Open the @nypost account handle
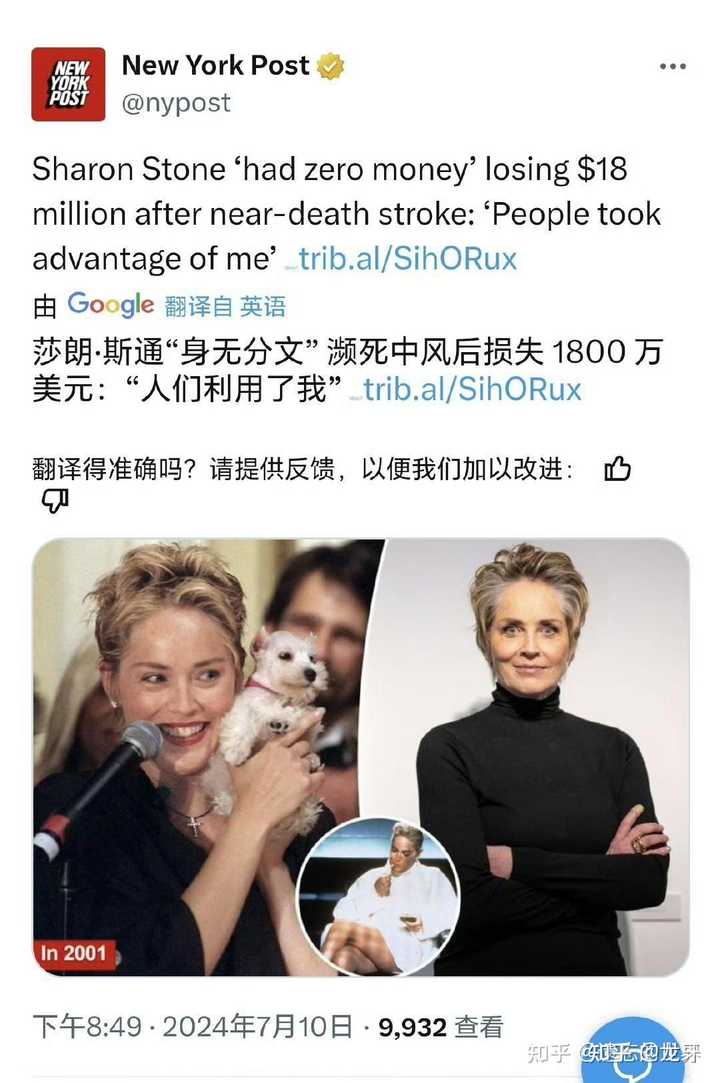720x1083 pixels. [x=176, y=103]
